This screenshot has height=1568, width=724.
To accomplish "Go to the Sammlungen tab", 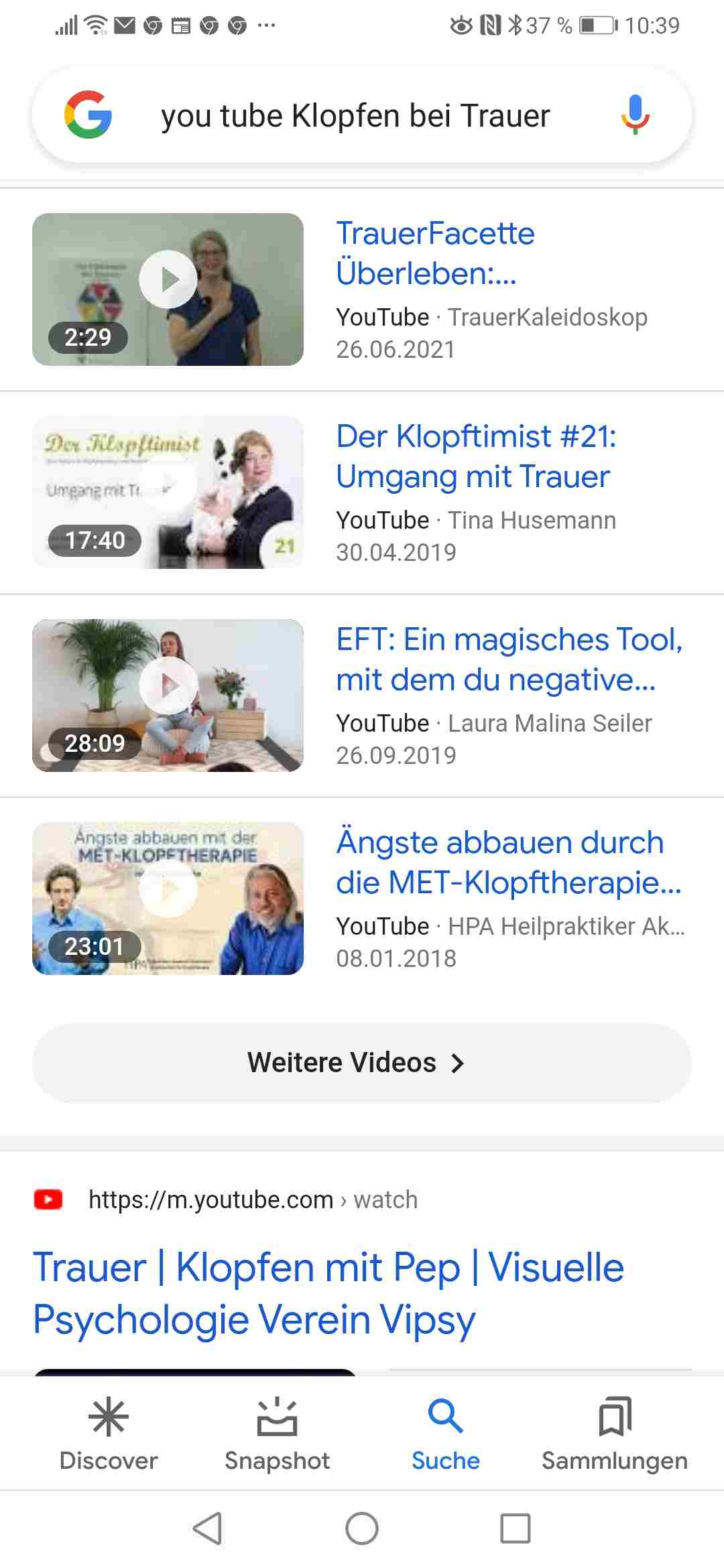I will (615, 1434).
